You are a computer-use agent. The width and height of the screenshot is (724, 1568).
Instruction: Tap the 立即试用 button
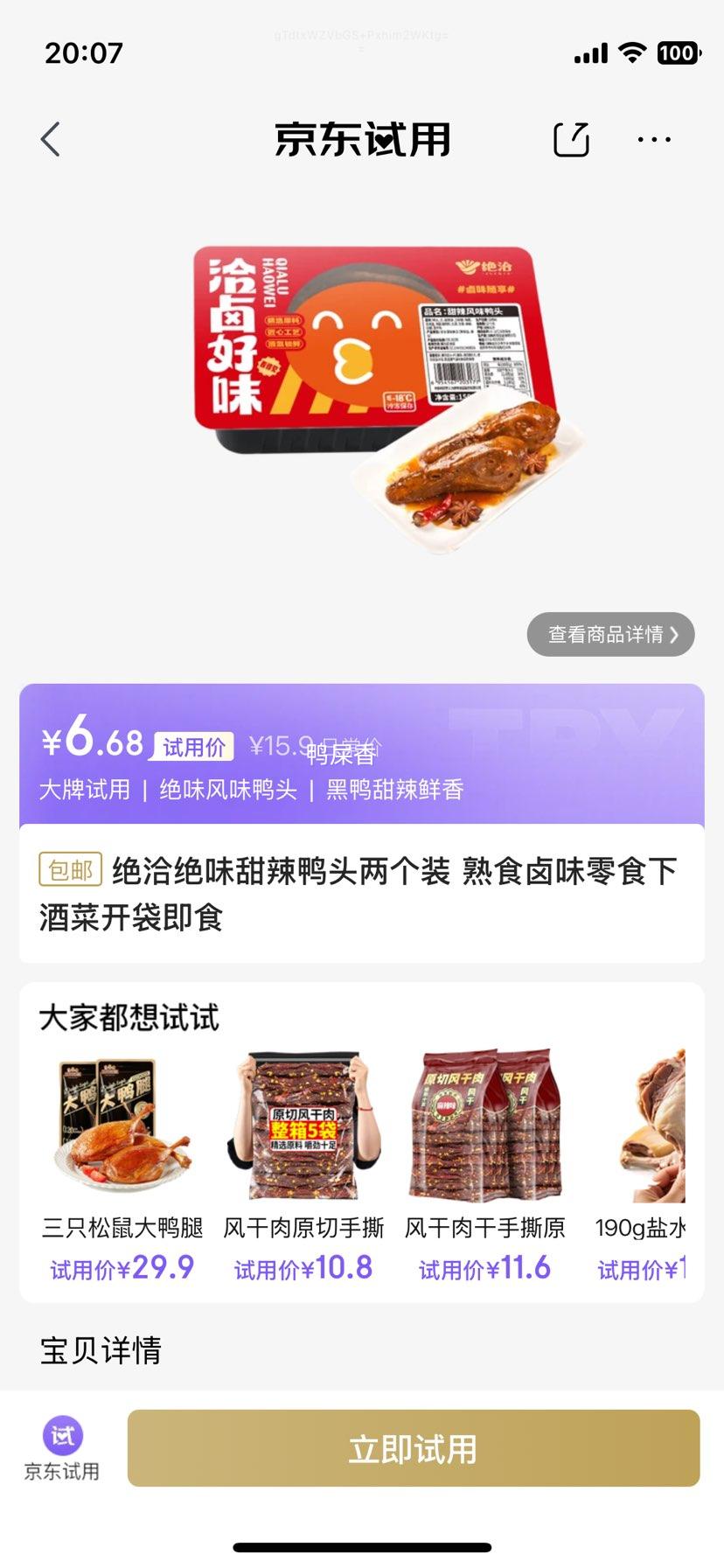tap(413, 1449)
